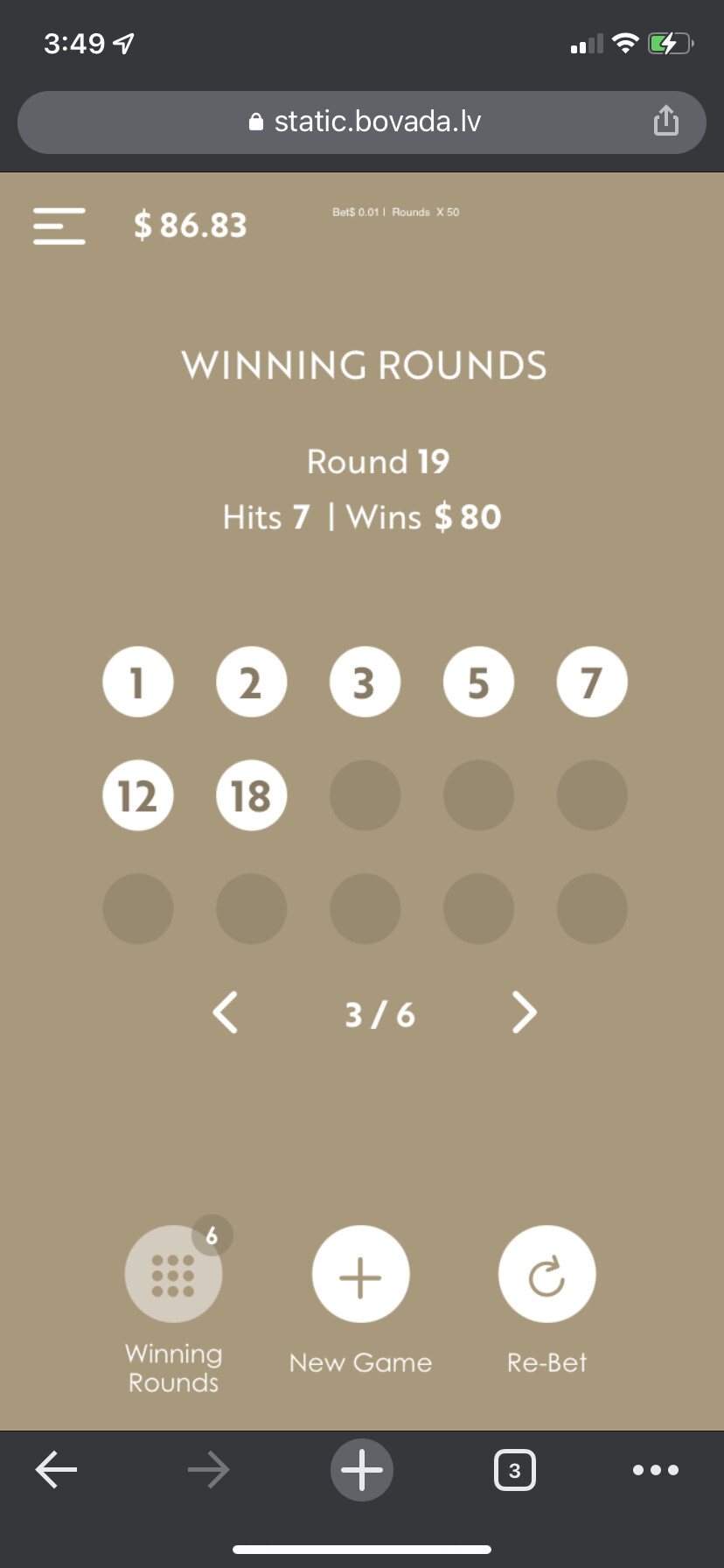Image resolution: width=724 pixels, height=1568 pixels.
Task: Start a New Game
Action: point(360,1274)
